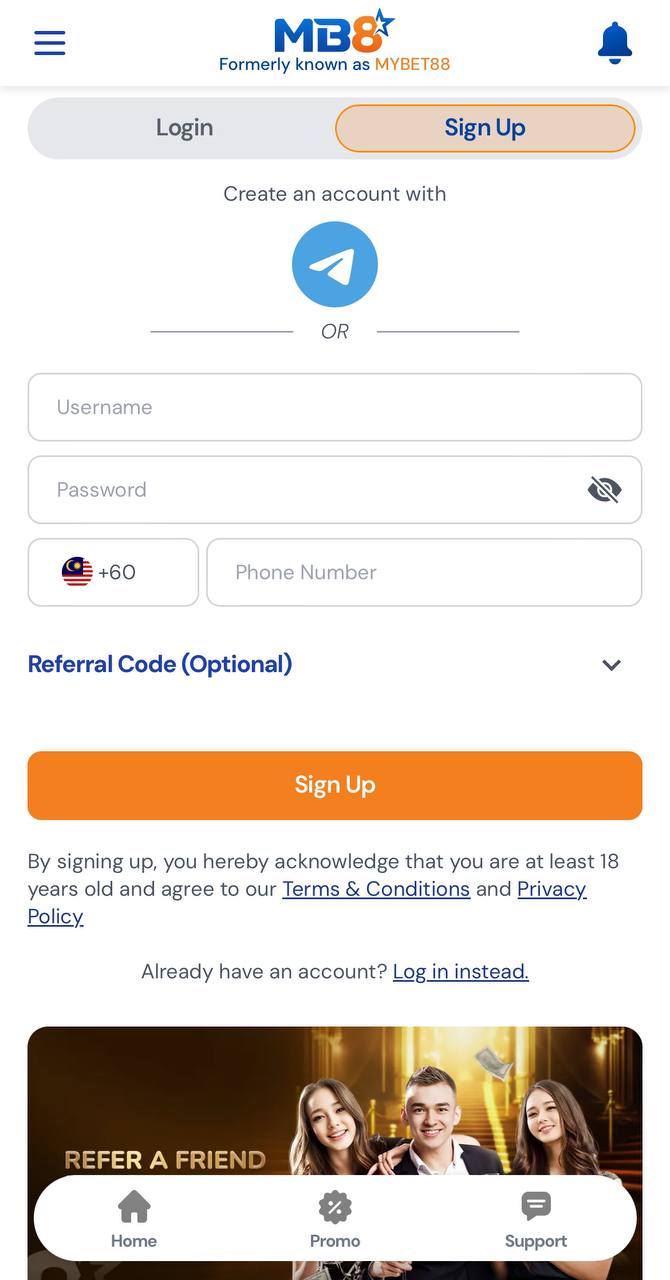Open Terms & Conditions link

[376, 889]
